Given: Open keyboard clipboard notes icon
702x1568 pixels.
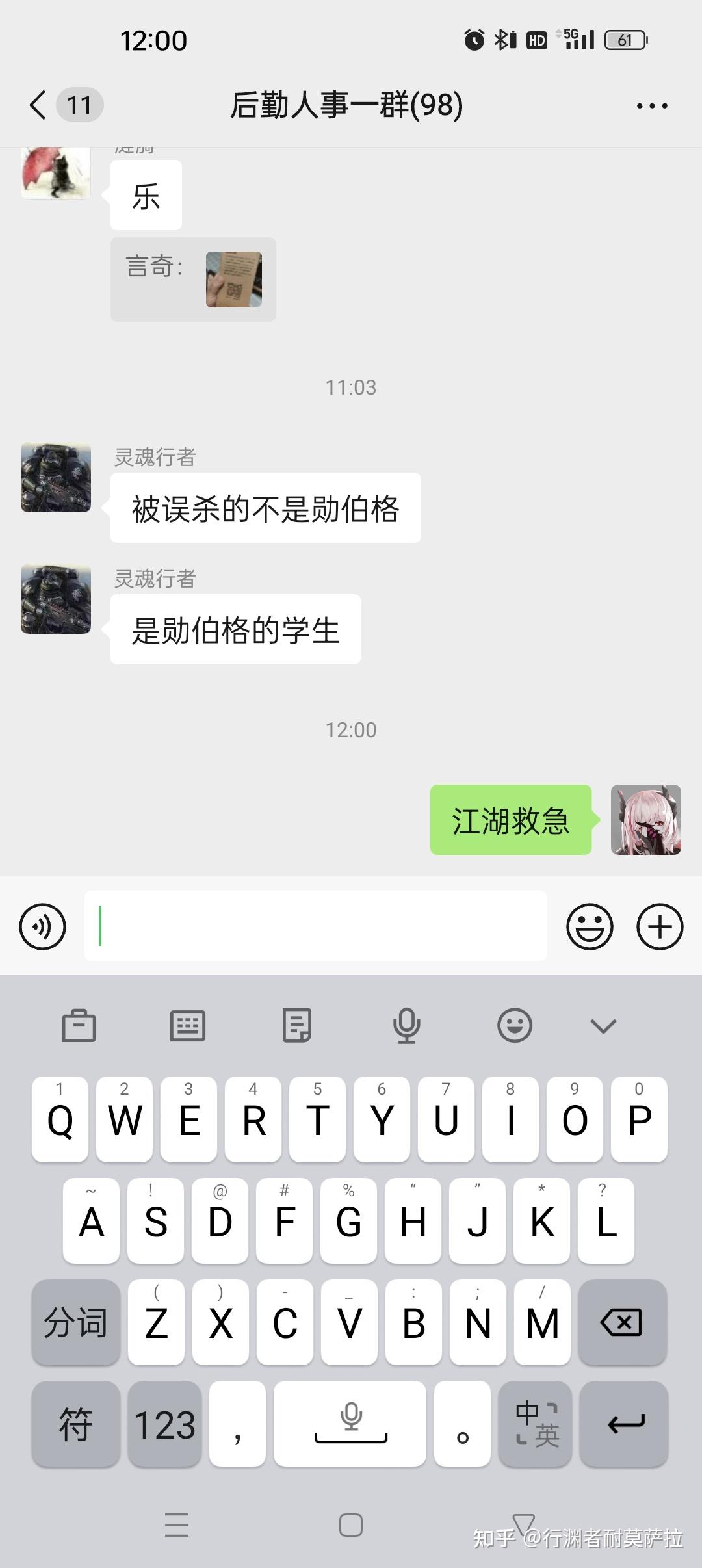Looking at the screenshot, I should (297, 1026).
